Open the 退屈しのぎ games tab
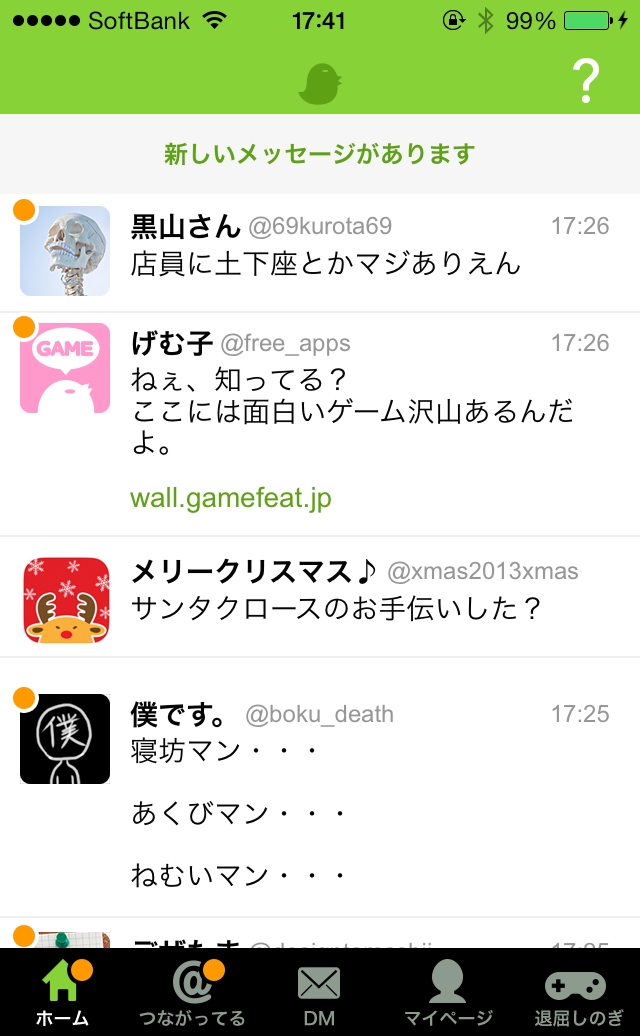 (577, 992)
